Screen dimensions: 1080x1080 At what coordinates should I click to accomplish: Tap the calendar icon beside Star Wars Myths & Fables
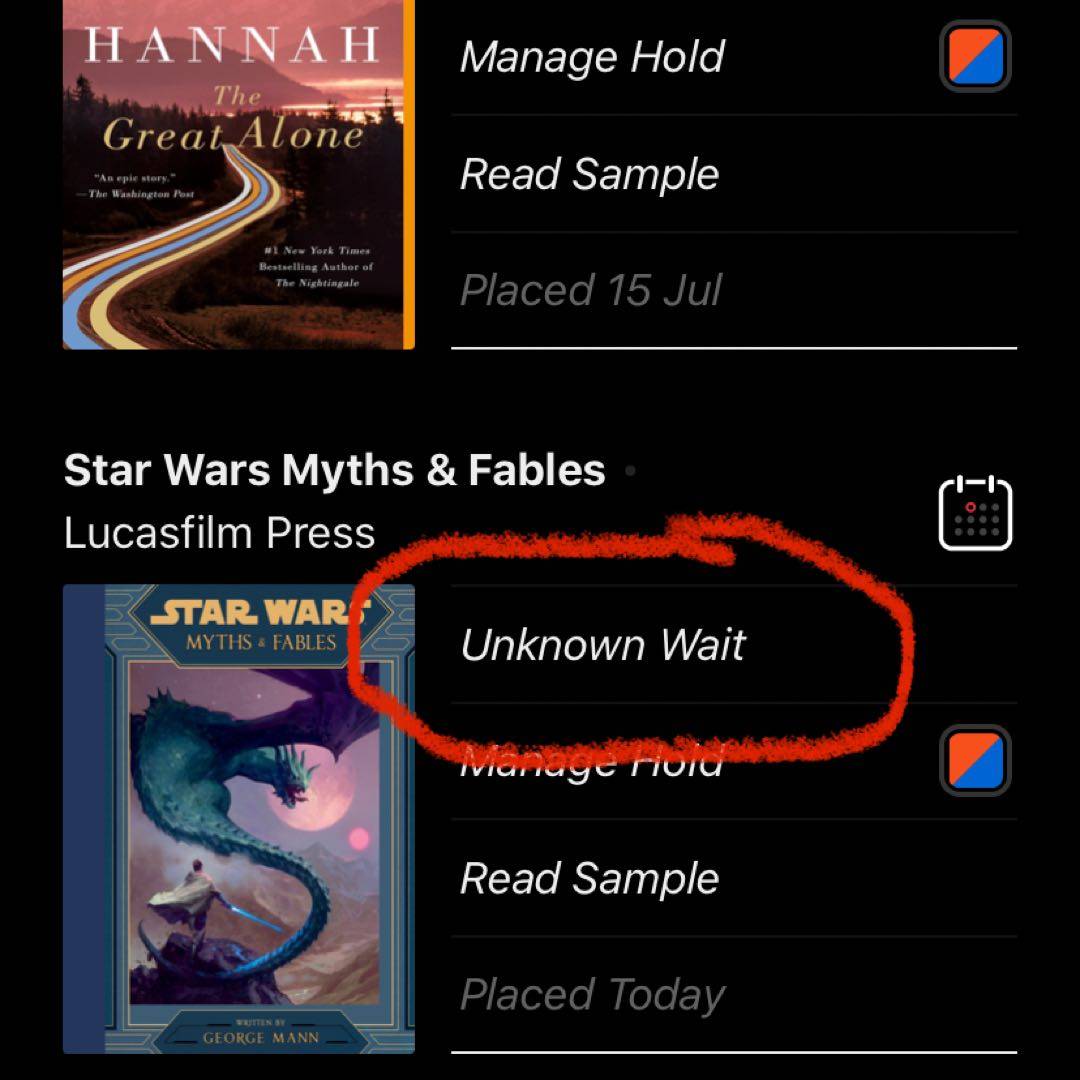tap(975, 514)
